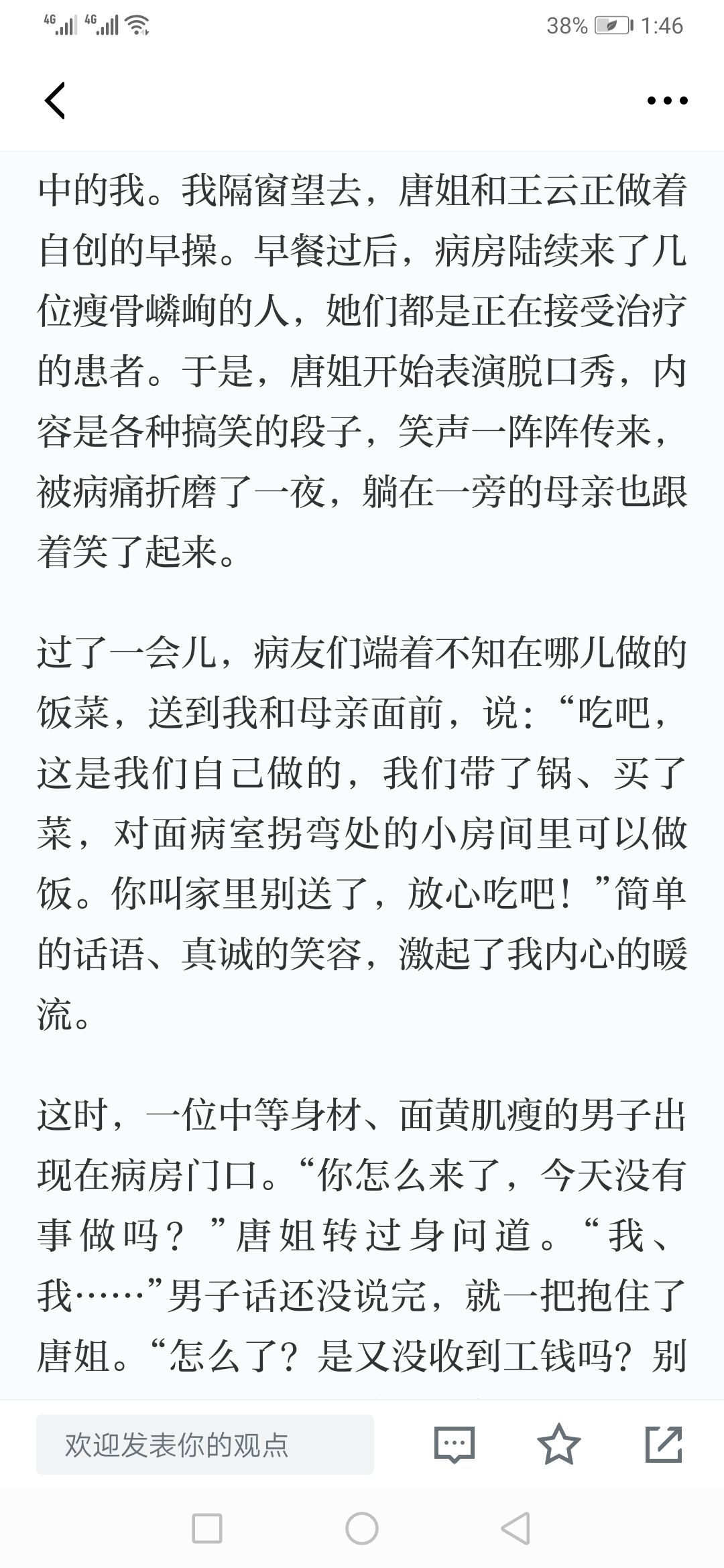The width and height of the screenshot is (724, 1568).
Task: Bookmark this article with the star
Action: click(x=559, y=1444)
